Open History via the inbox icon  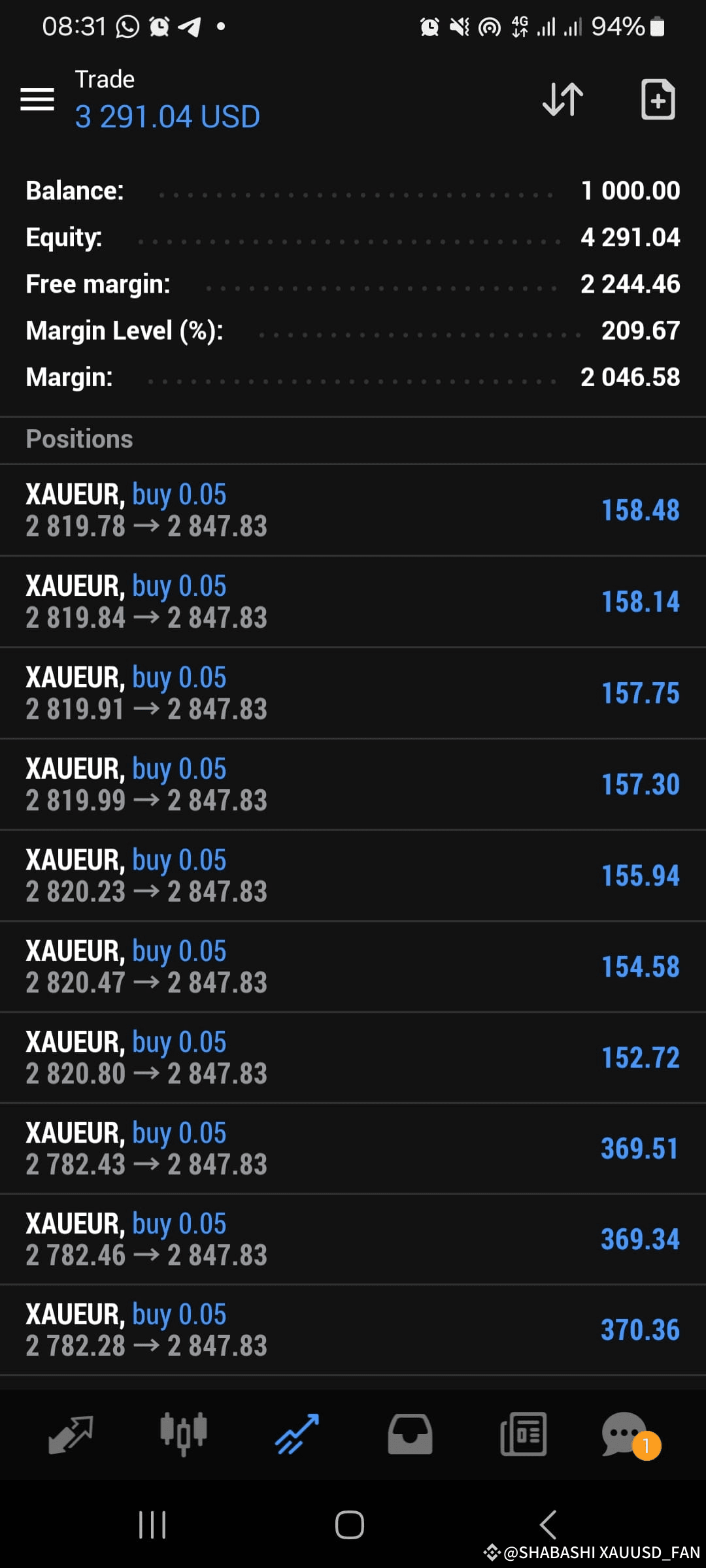point(409,1432)
